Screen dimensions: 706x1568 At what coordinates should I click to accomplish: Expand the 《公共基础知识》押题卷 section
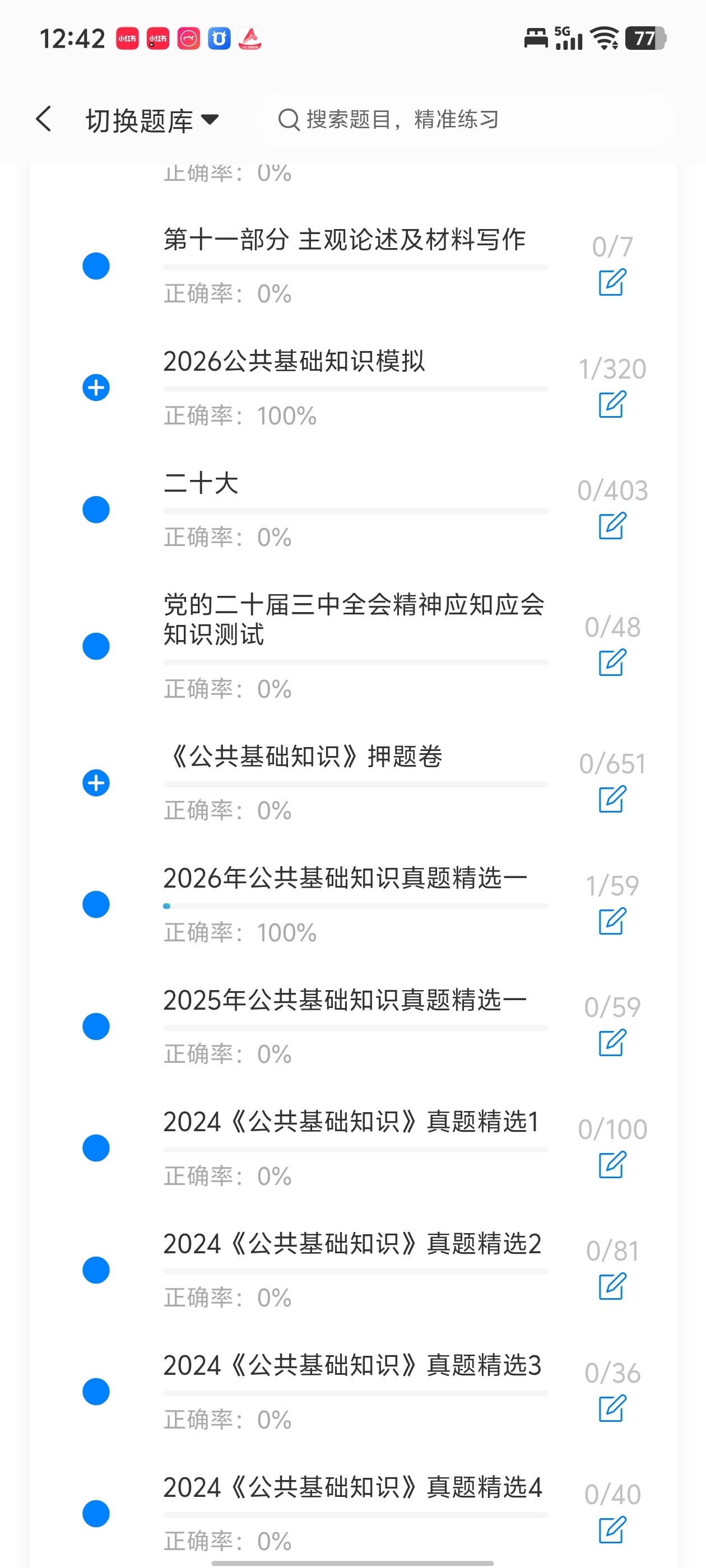96,783
